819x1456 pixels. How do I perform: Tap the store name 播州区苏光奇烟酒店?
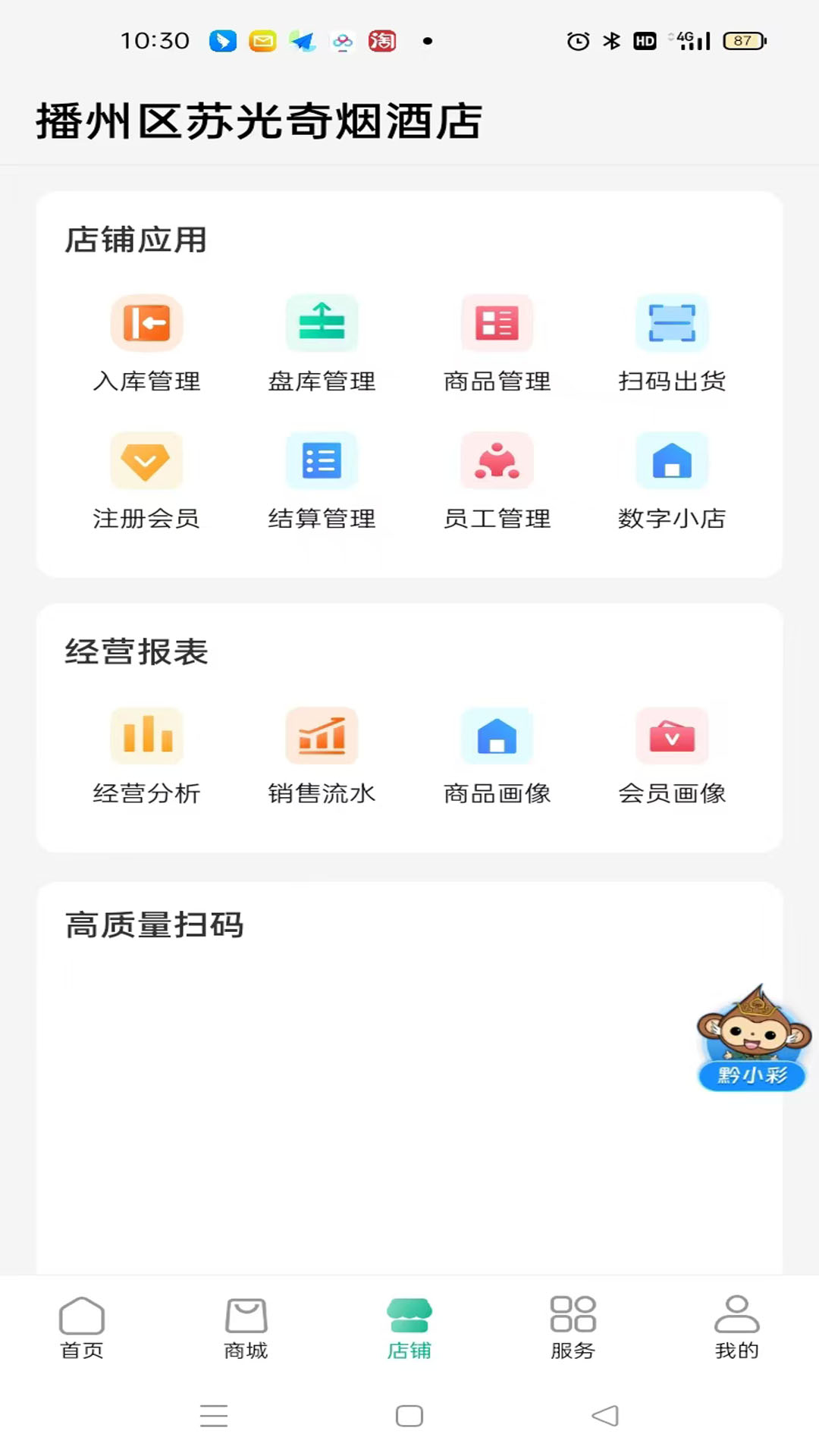point(257,121)
